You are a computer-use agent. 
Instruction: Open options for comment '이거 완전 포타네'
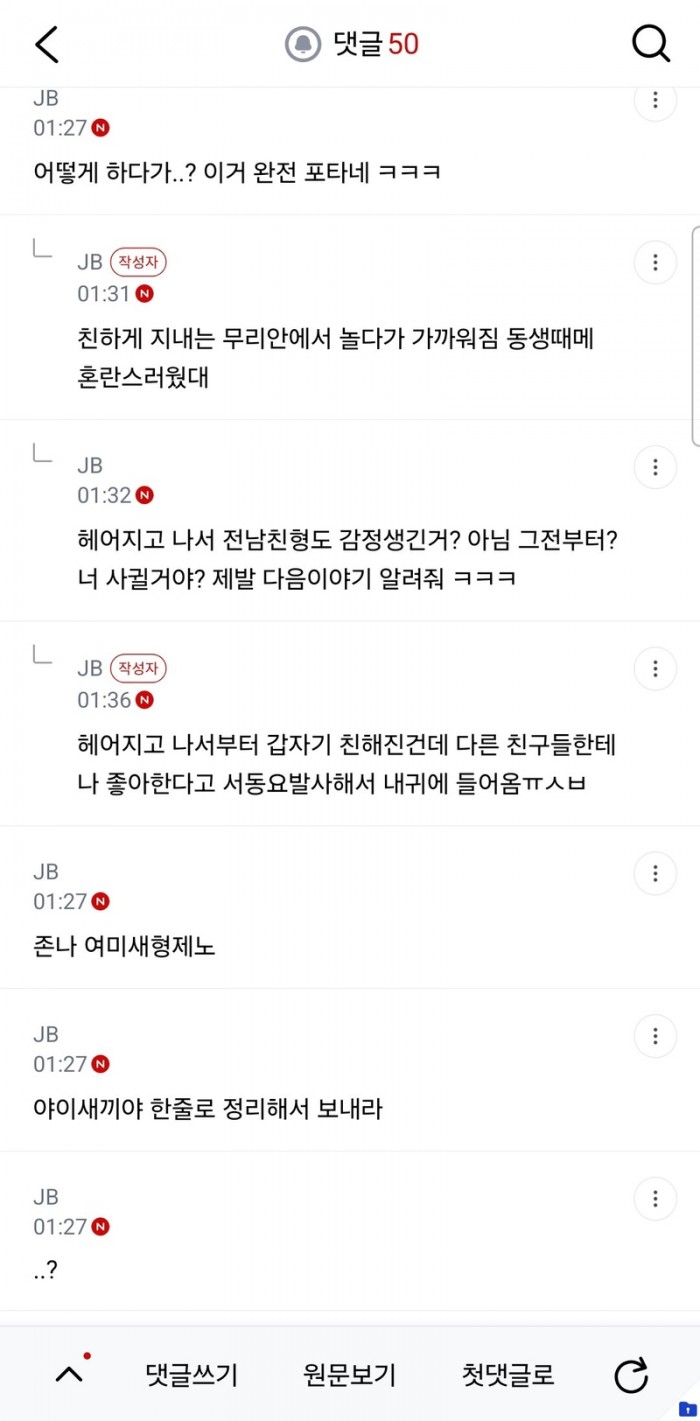[x=655, y=100]
